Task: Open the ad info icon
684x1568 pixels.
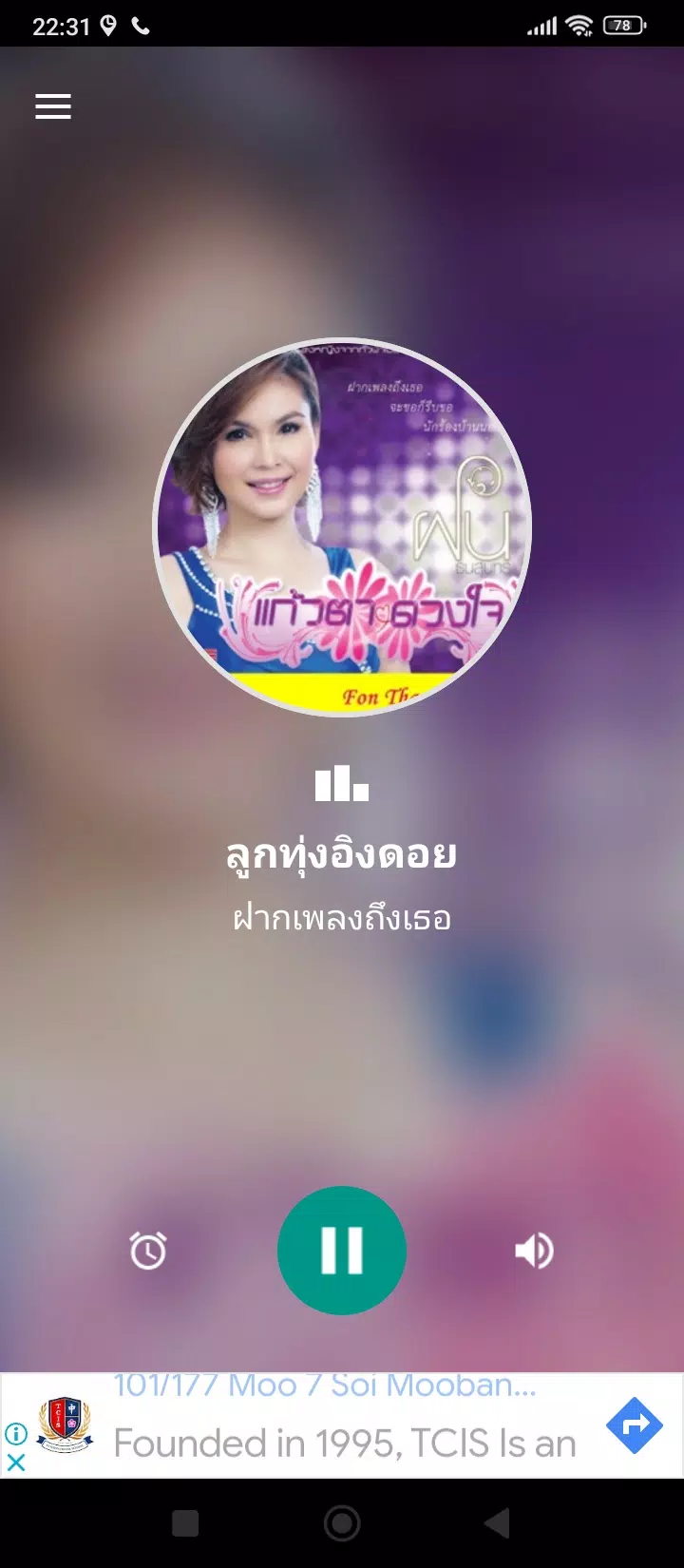Action: tap(16, 1433)
